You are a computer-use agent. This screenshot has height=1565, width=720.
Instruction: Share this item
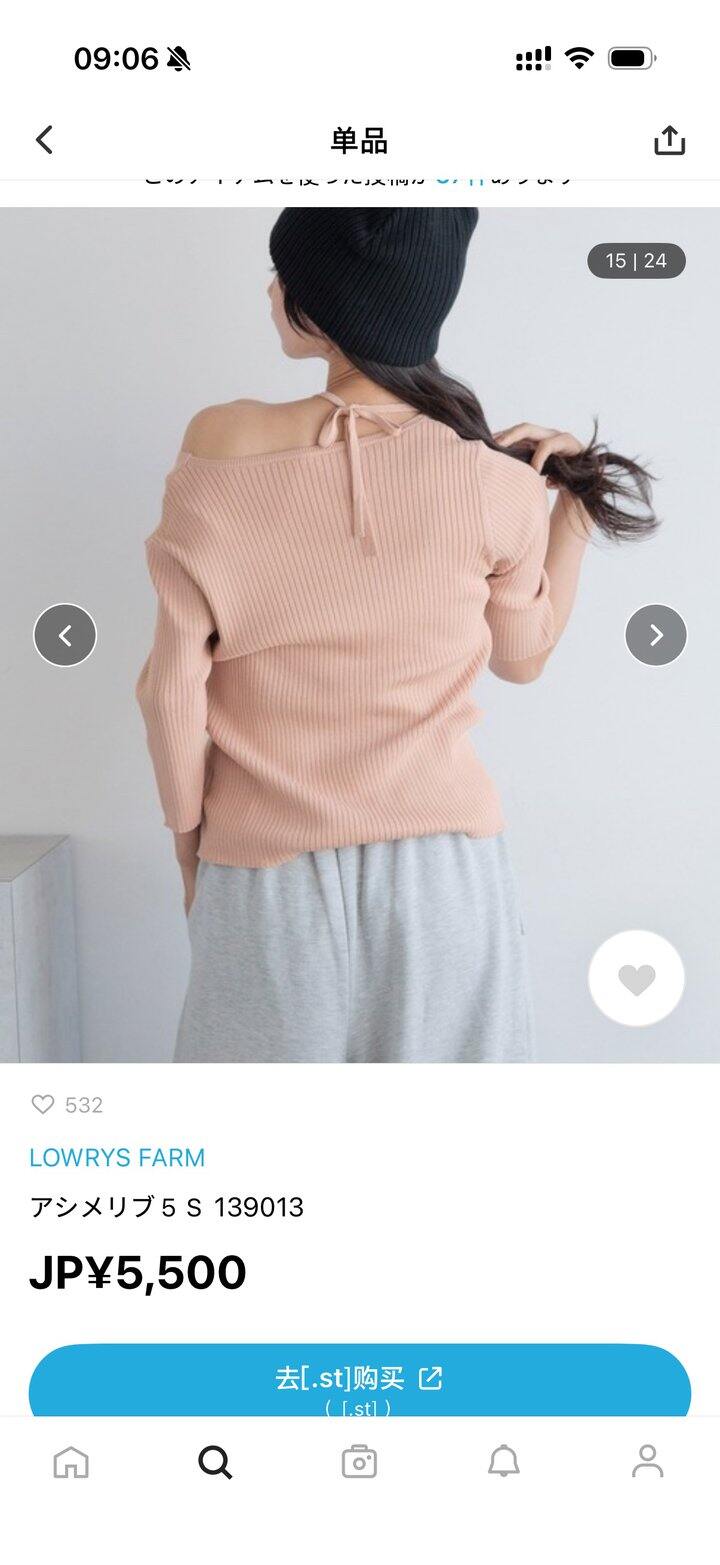(669, 141)
